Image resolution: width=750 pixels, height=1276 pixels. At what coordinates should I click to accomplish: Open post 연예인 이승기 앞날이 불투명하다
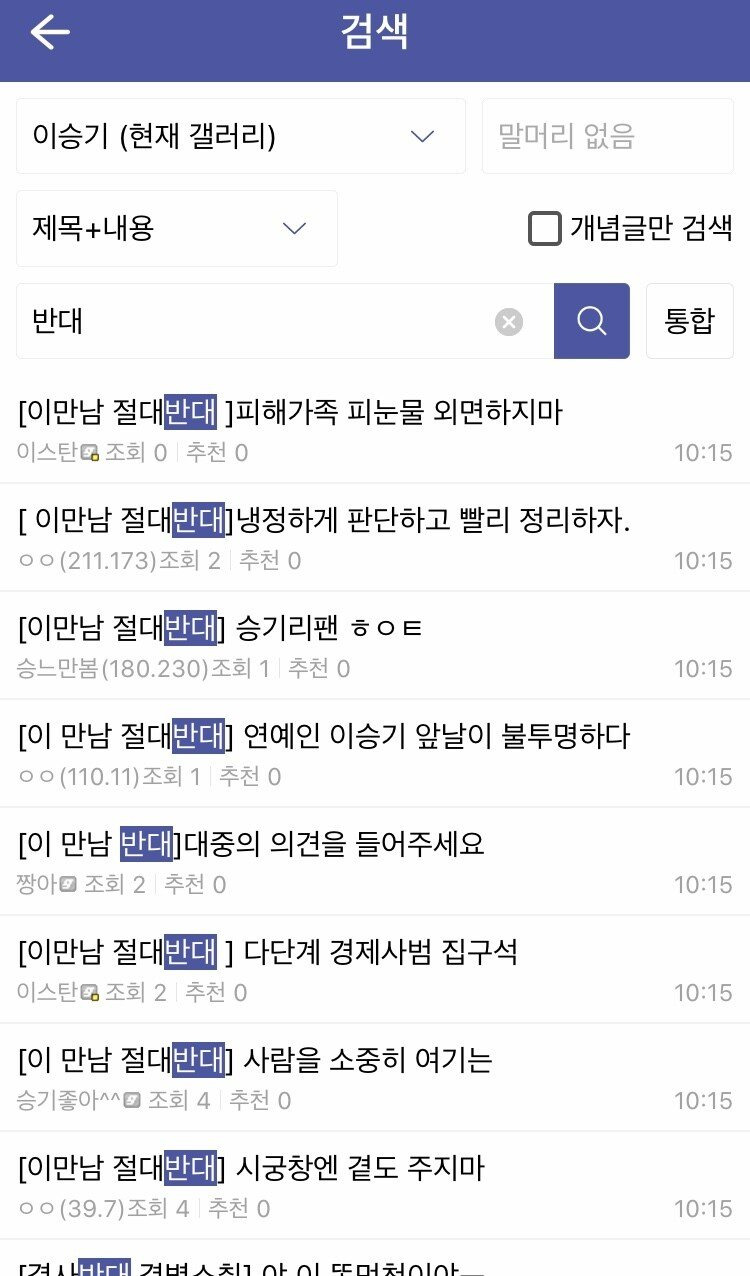point(325,736)
